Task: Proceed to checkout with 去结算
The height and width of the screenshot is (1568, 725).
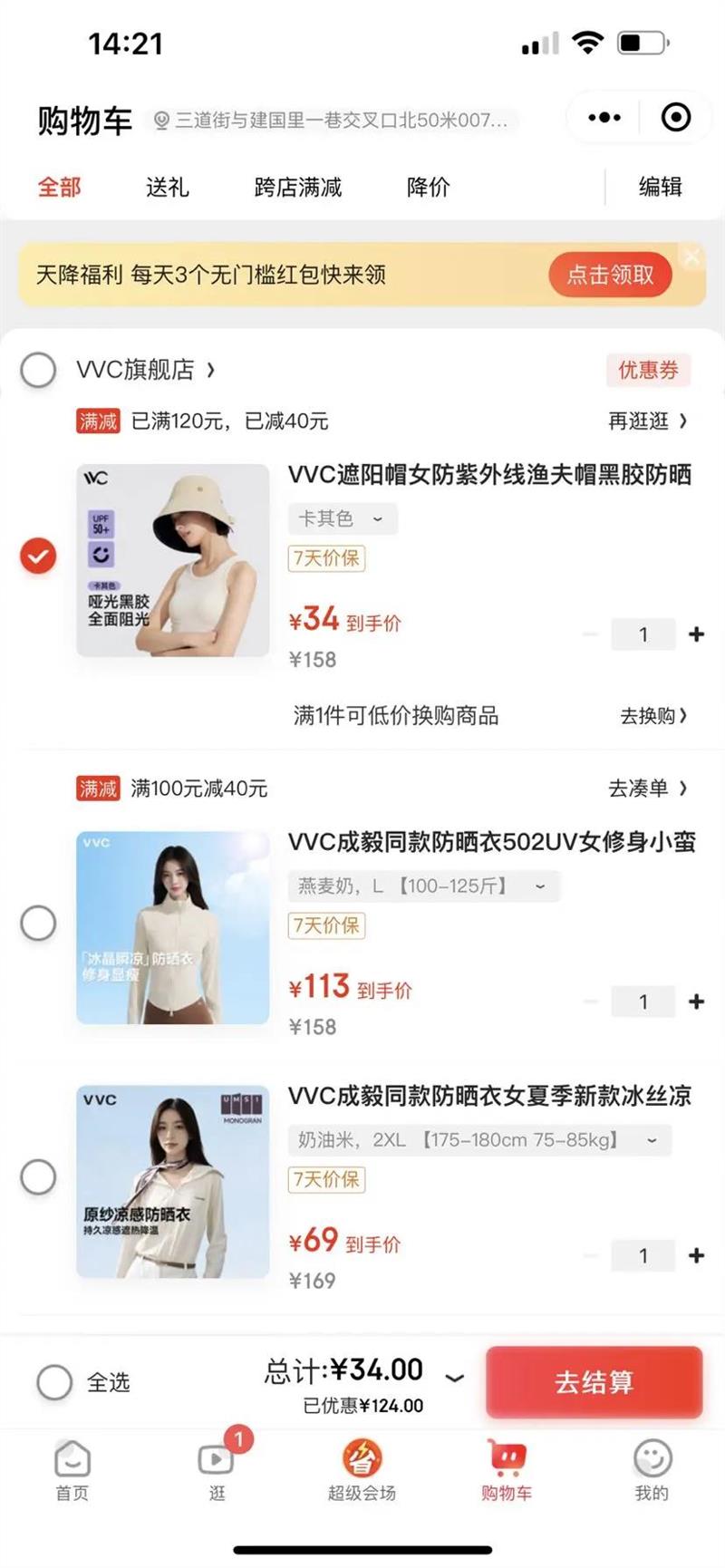Action: [594, 1382]
